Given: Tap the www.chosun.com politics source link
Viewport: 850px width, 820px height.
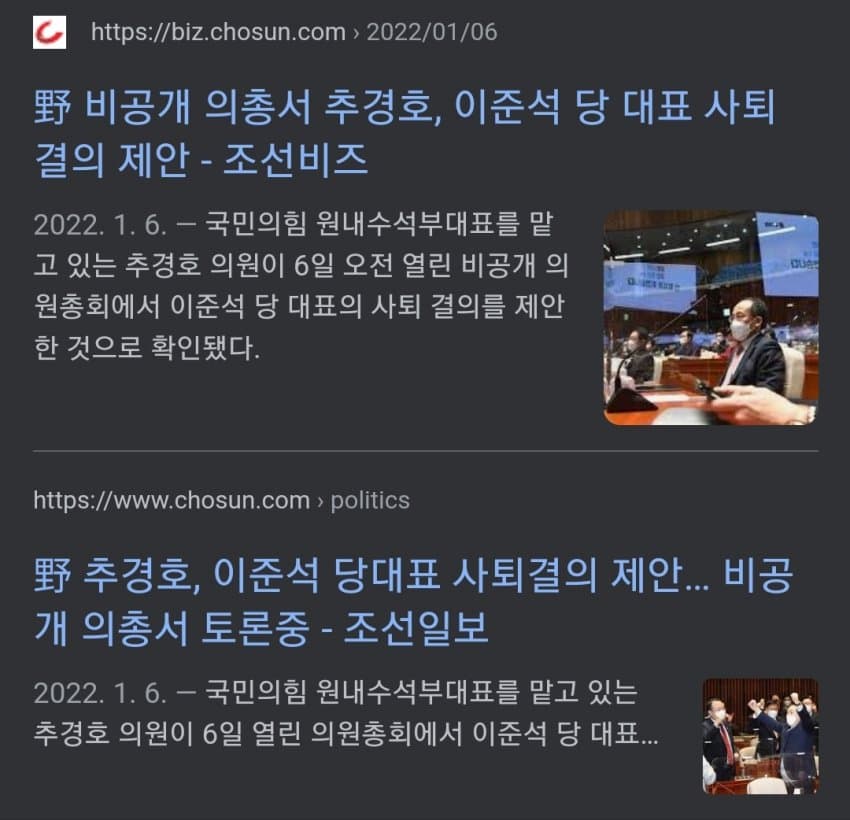Looking at the screenshot, I should point(221,500).
